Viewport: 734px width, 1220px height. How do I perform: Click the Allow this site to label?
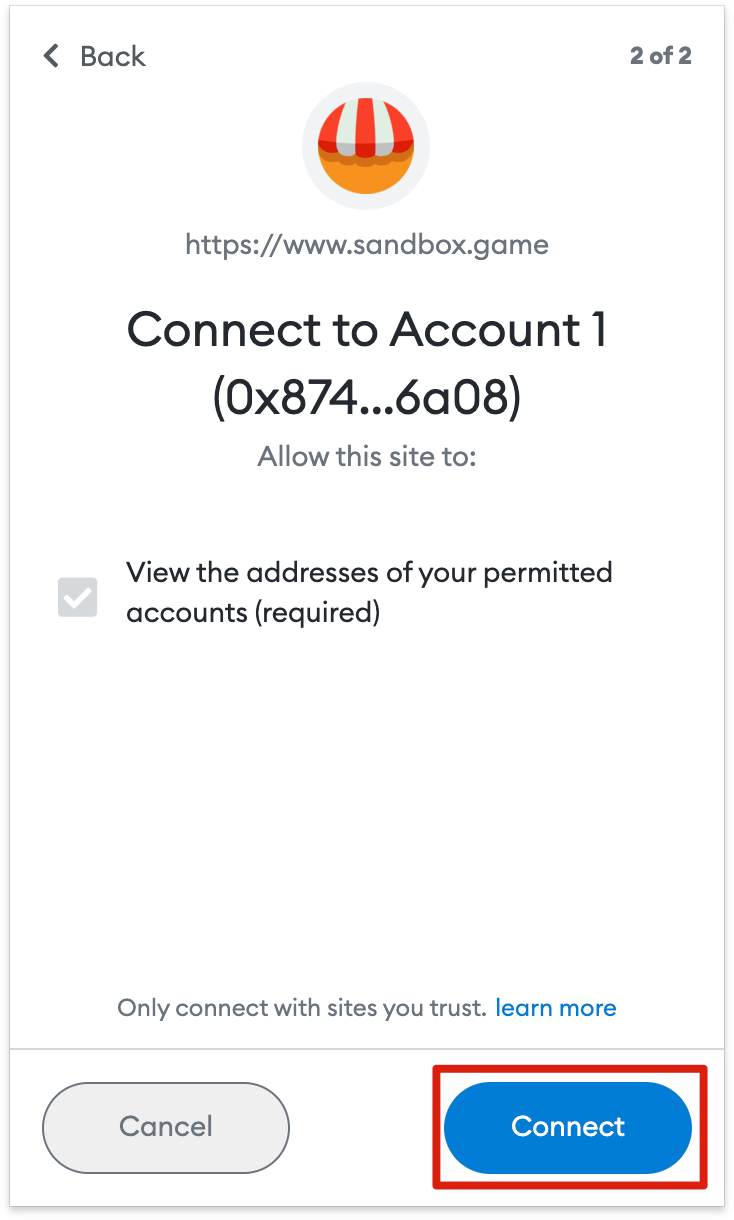[366, 456]
